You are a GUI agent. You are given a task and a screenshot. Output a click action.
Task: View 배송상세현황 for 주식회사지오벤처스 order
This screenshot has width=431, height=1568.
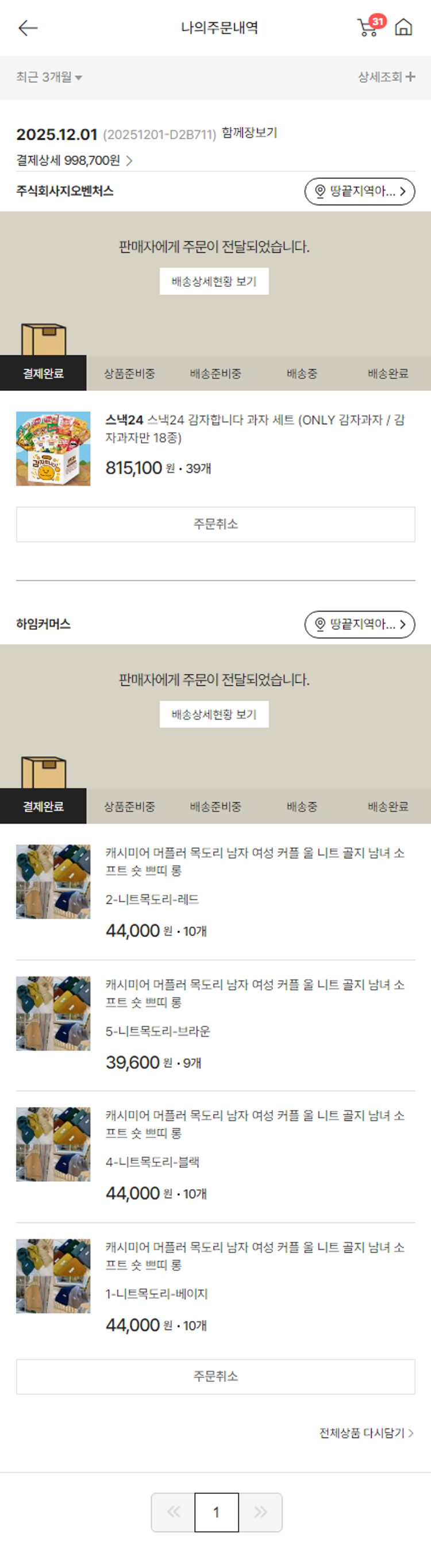(x=214, y=282)
